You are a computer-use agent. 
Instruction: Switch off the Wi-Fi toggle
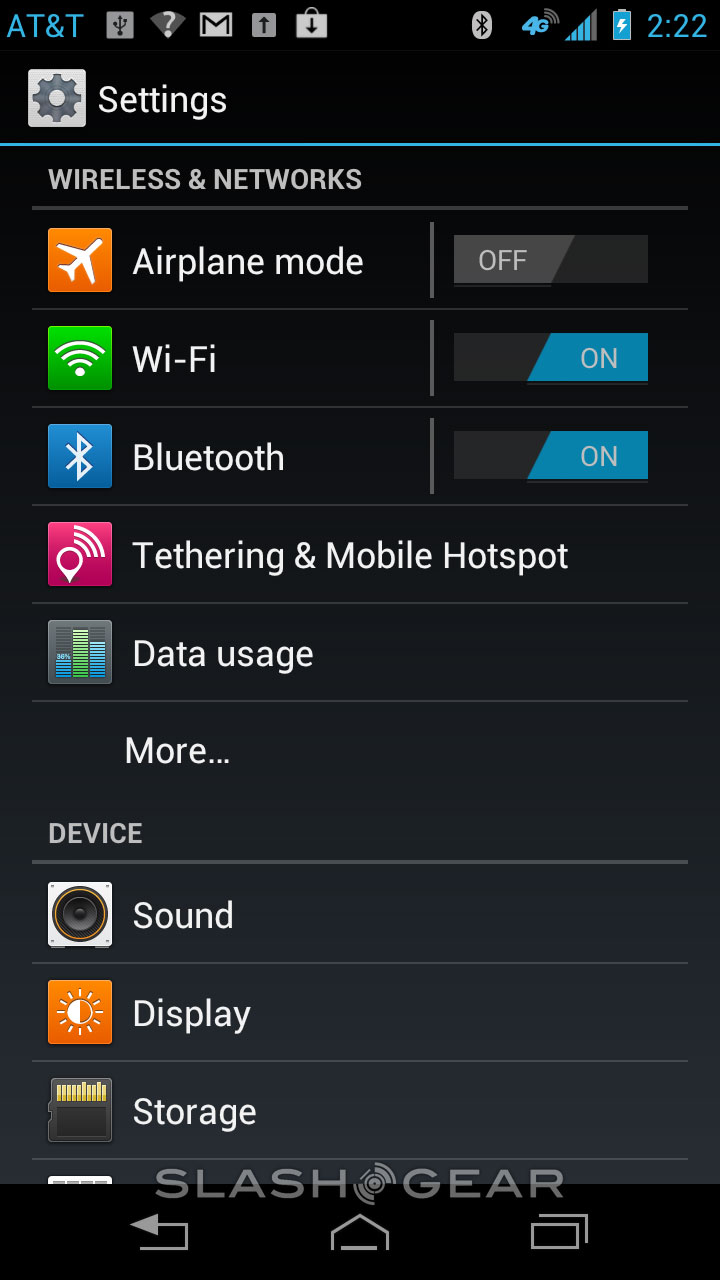[550, 359]
